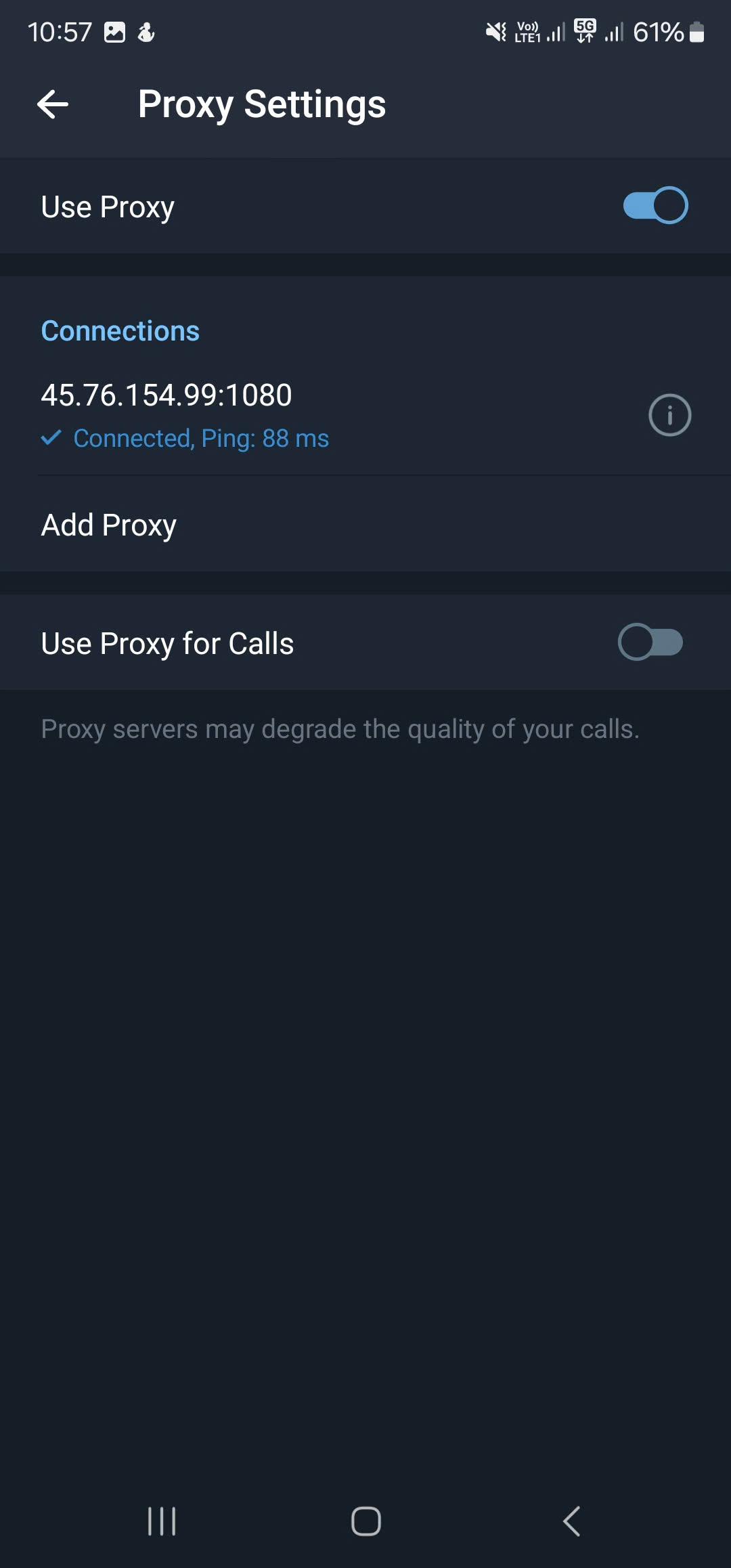Add a new proxy
The image size is (731, 1568).
(x=365, y=525)
